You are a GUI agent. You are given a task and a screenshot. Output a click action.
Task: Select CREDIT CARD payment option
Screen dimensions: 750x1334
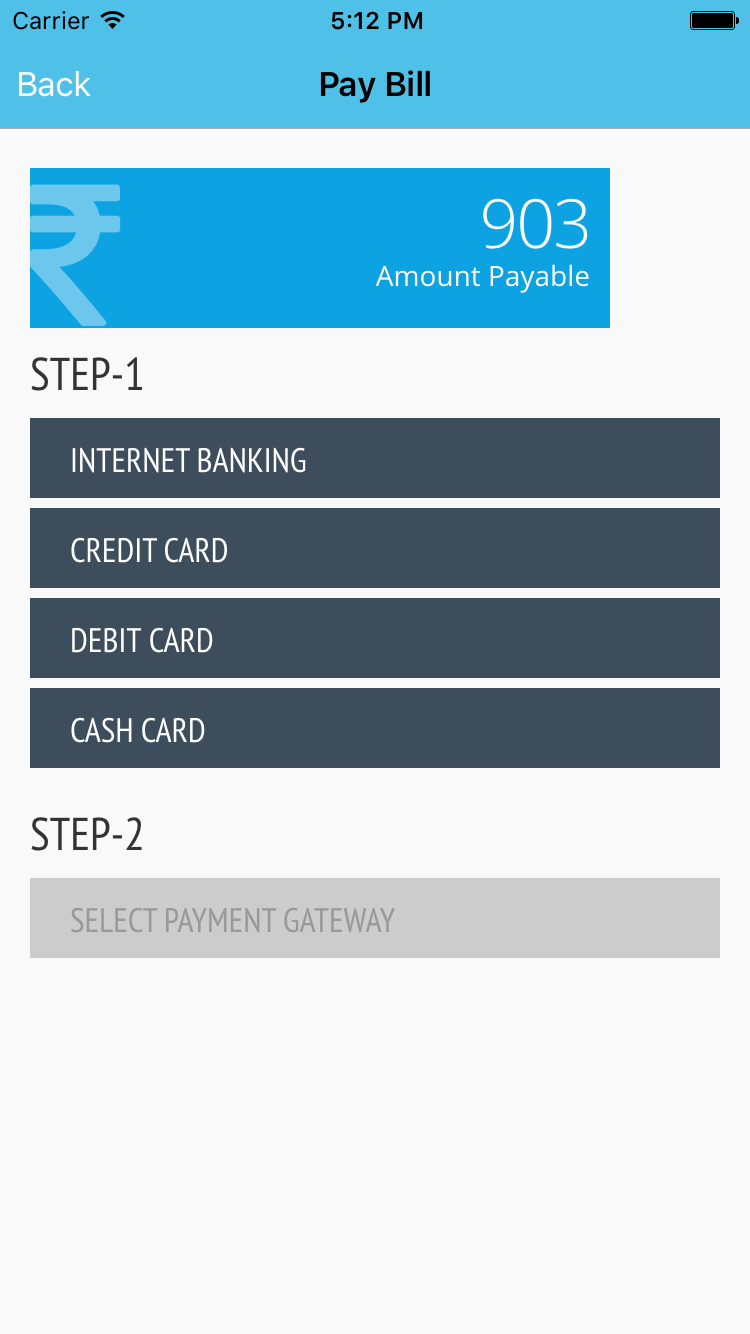pyautogui.click(x=375, y=547)
